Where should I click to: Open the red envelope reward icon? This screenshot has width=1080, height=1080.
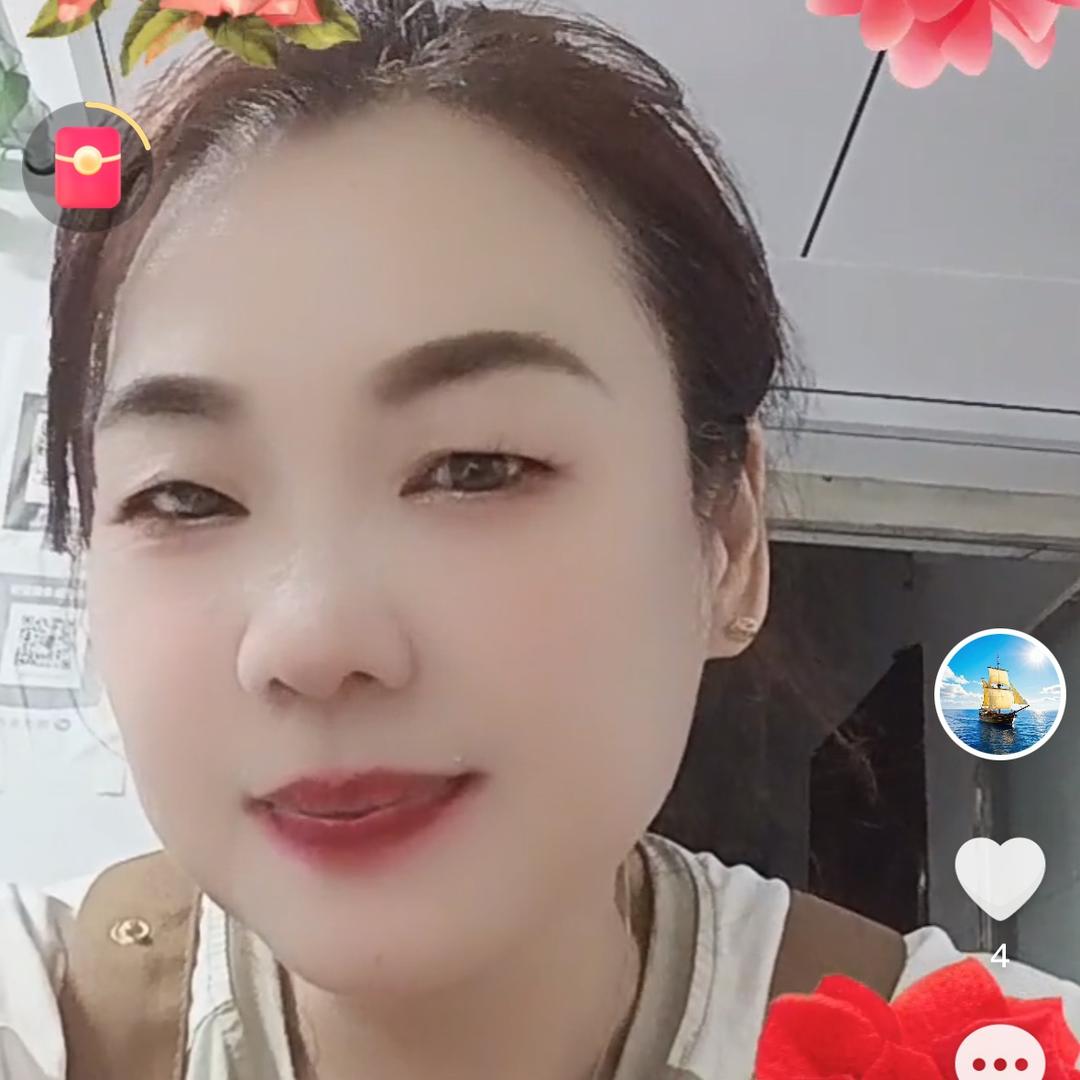[88, 167]
